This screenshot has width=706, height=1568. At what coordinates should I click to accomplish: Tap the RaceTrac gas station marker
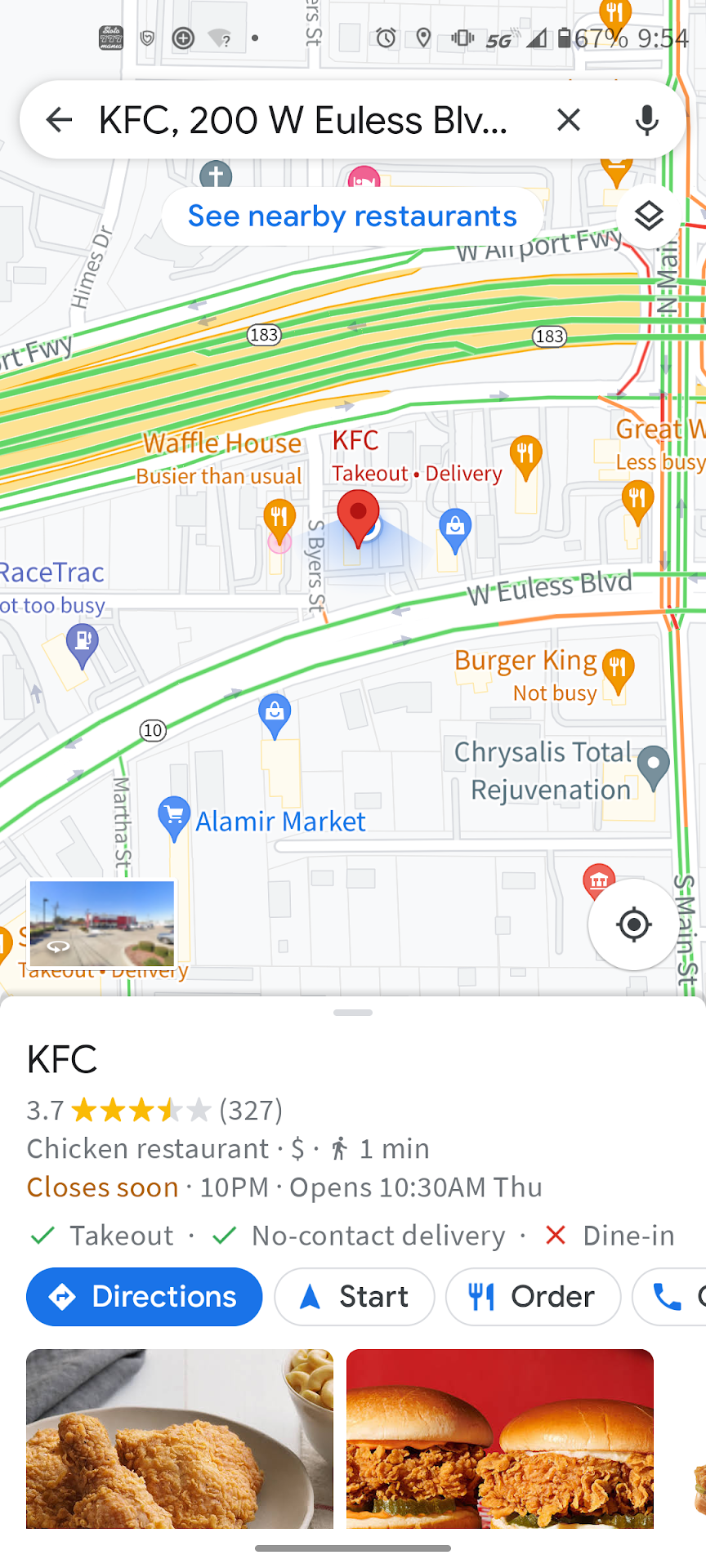click(83, 642)
